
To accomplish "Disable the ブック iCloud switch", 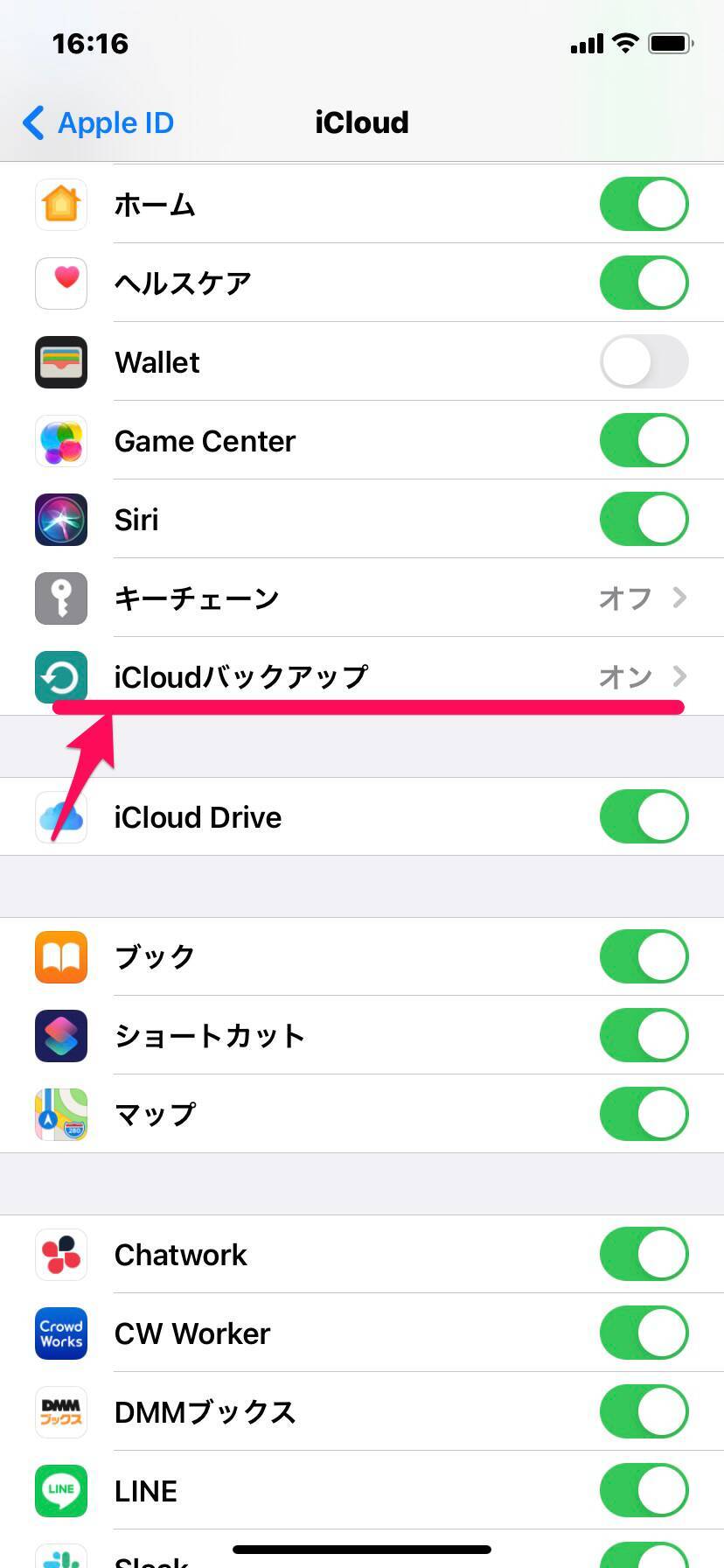I will pyautogui.click(x=644, y=956).
